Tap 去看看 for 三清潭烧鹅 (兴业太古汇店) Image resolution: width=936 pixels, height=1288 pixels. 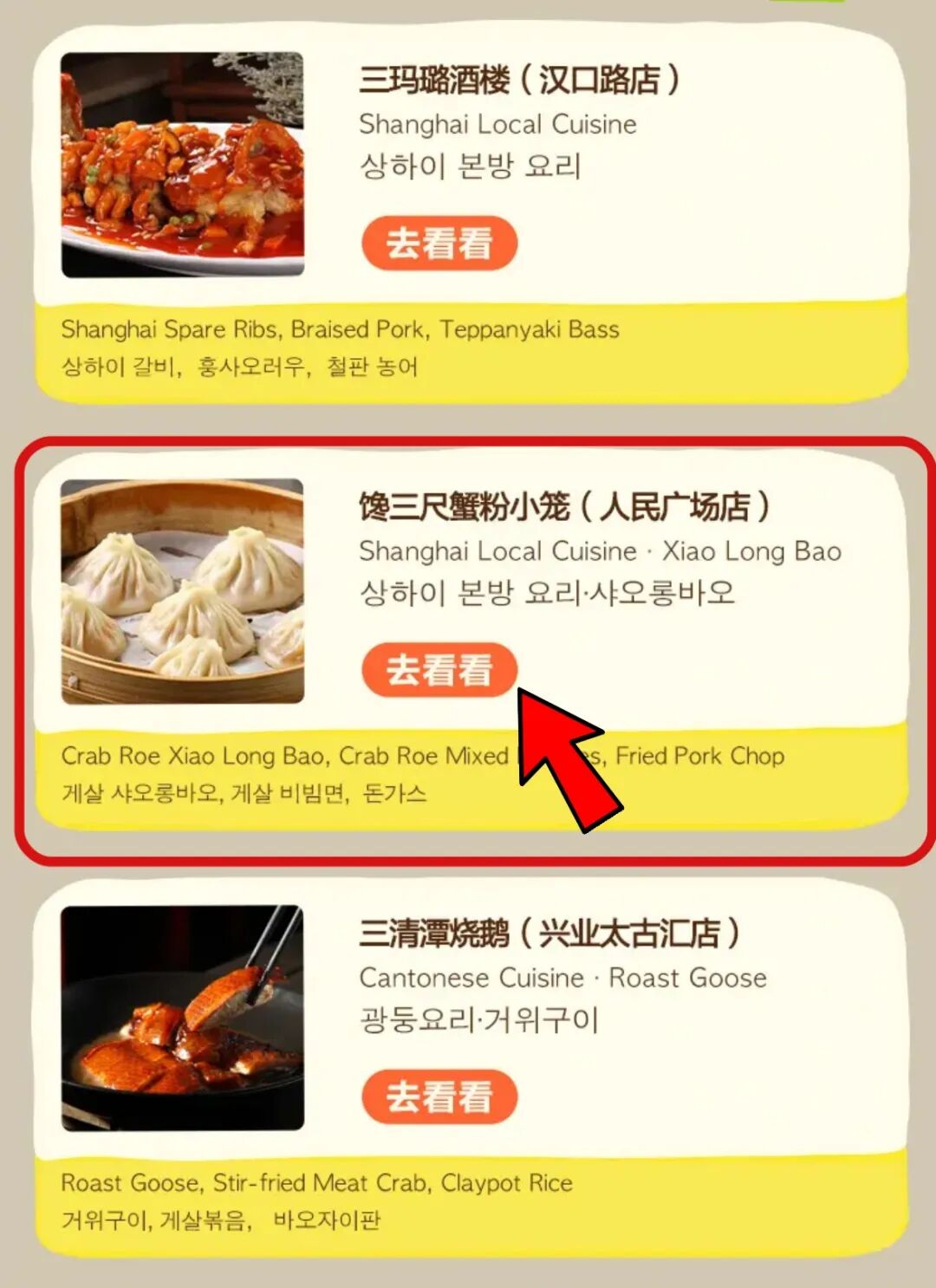point(439,1096)
